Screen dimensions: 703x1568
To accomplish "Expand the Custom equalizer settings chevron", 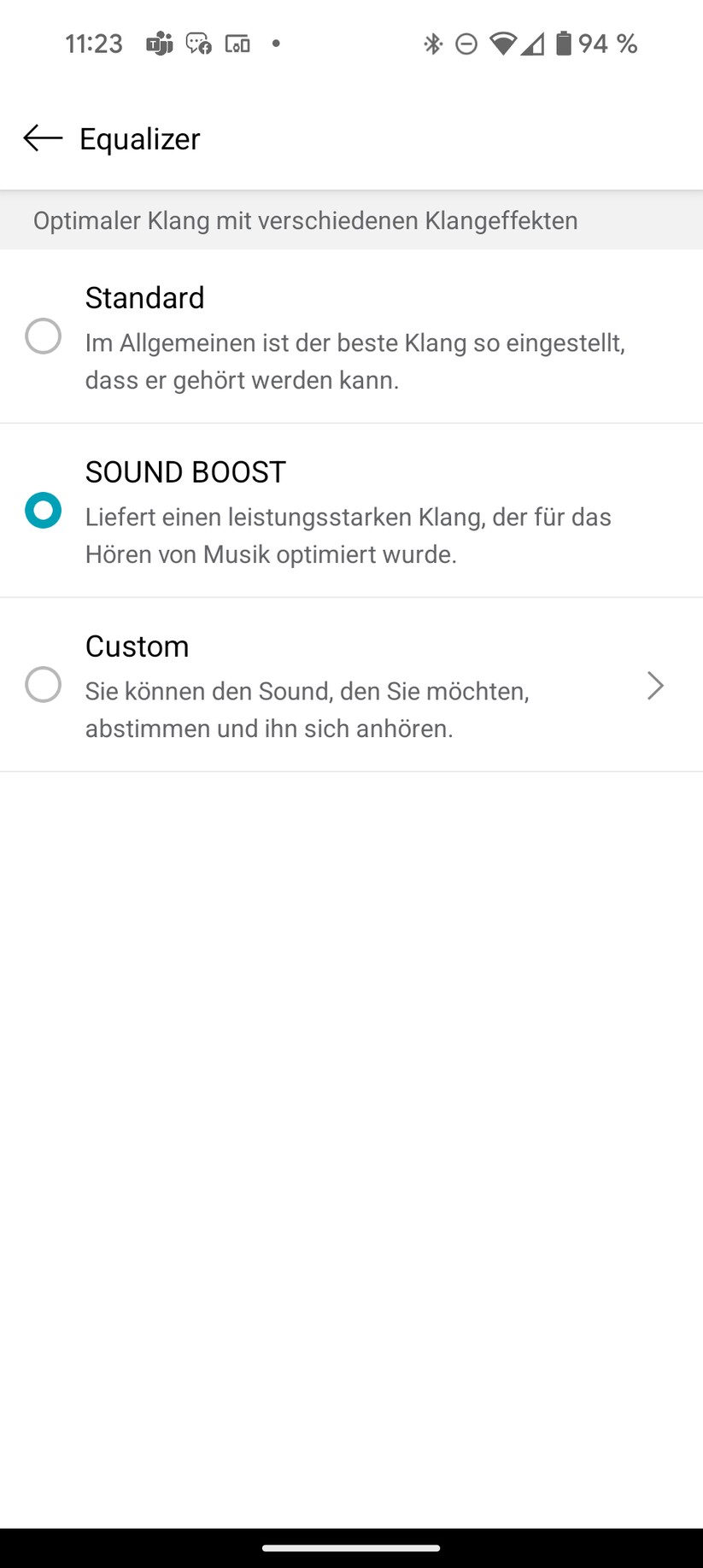I will (655, 685).
